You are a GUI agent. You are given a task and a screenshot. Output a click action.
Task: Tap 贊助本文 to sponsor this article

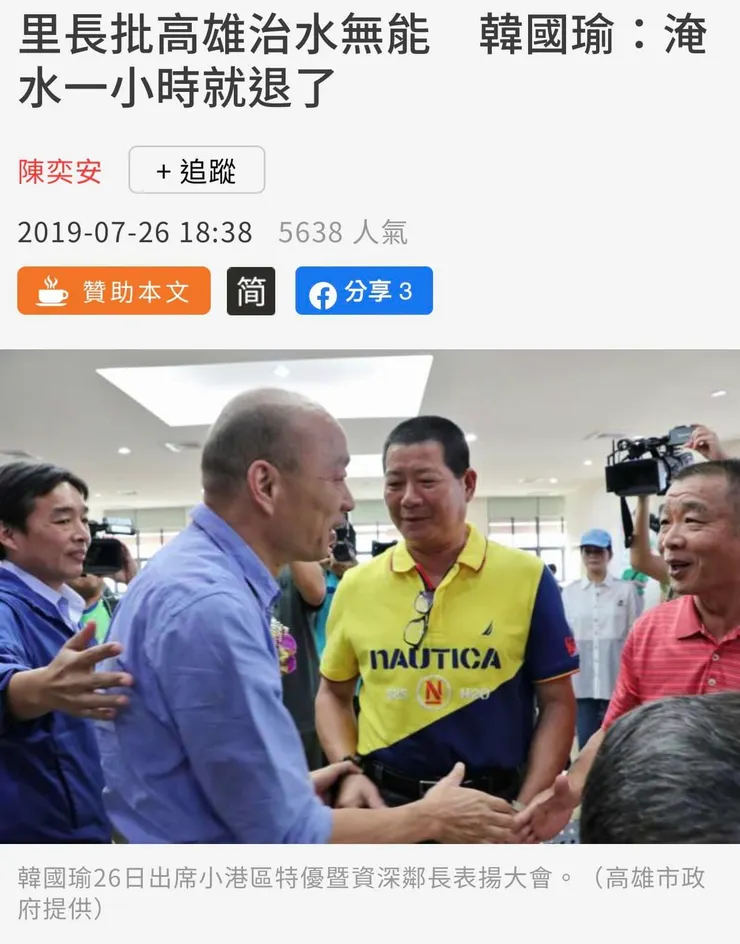(114, 291)
